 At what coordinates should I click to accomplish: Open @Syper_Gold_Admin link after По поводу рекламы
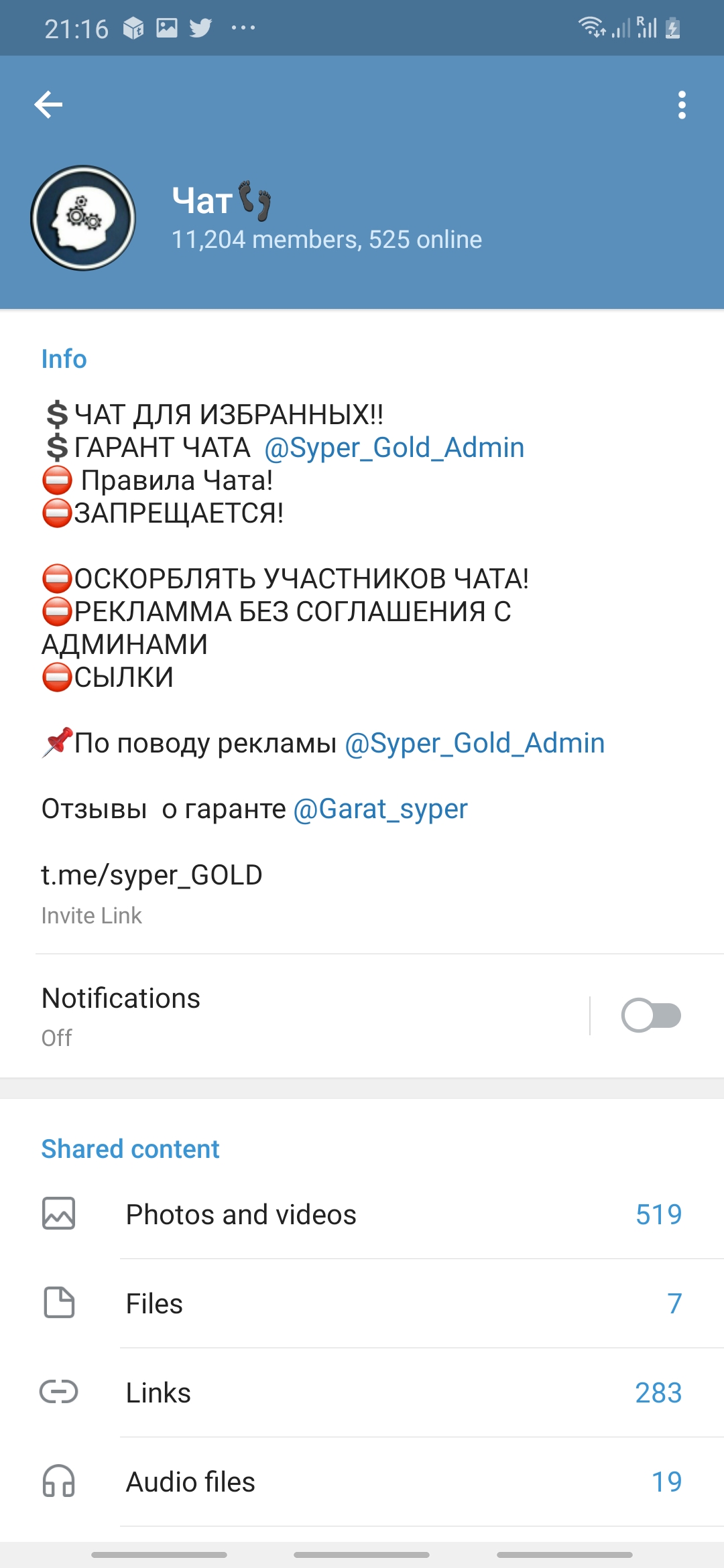pyautogui.click(x=475, y=743)
